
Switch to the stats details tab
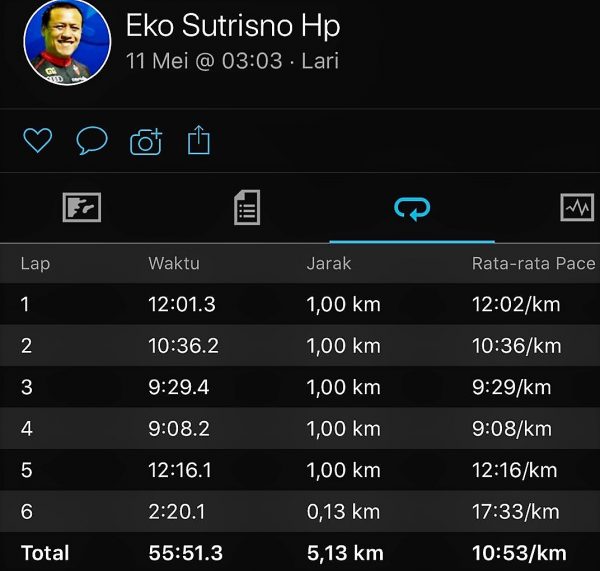click(x=247, y=208)
